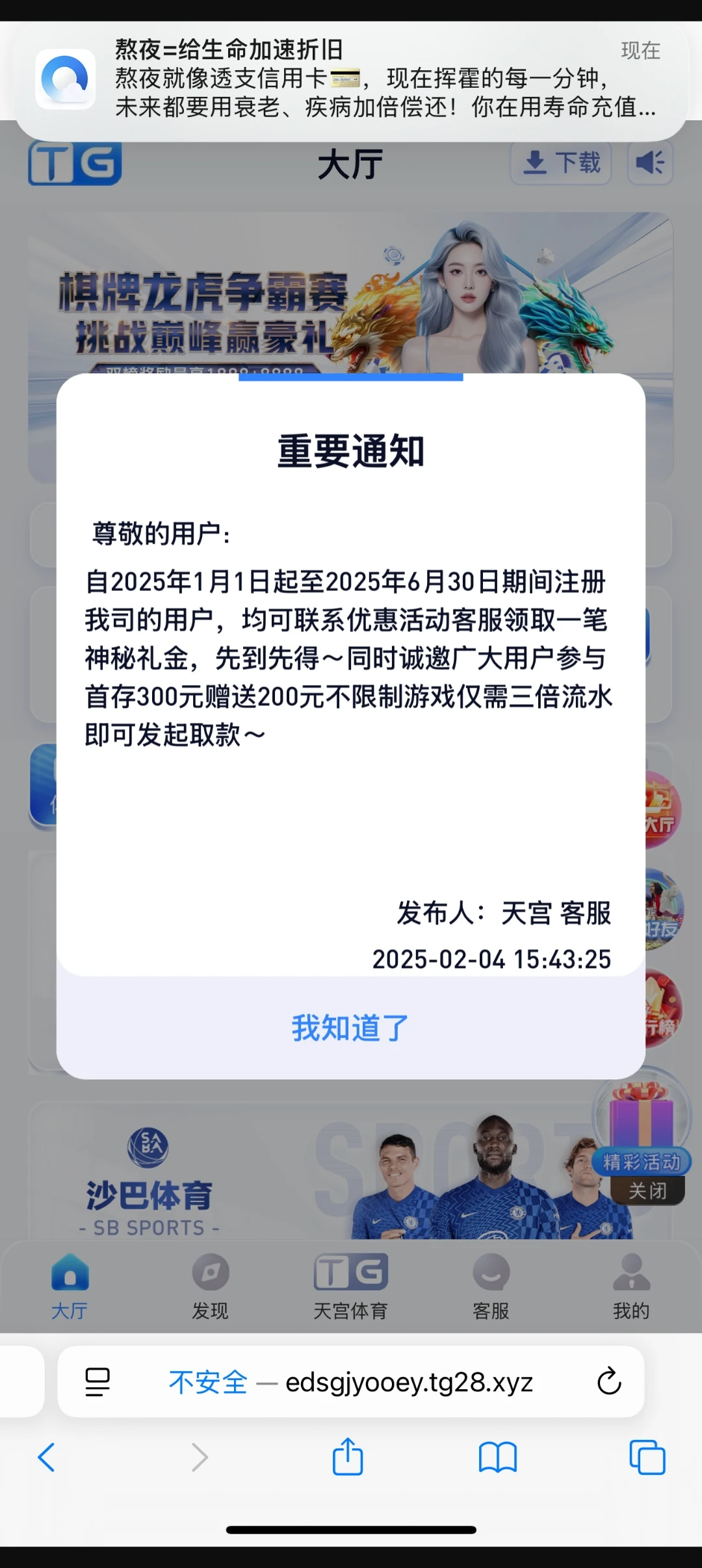Mute announcements via the speaker icon
This screenshot has height=1568, width=702.
pyautogui.click(x=649, y=164)
